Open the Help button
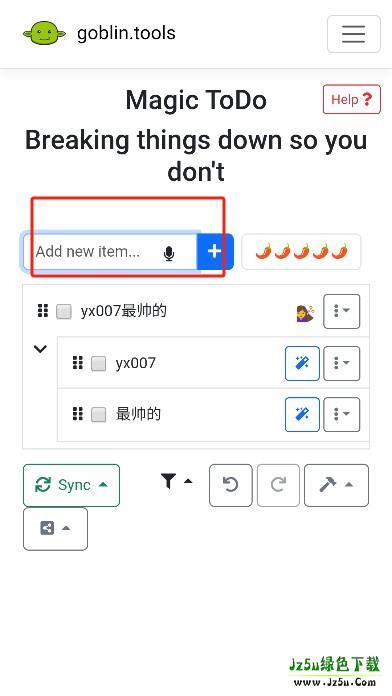 click(352, 99)
